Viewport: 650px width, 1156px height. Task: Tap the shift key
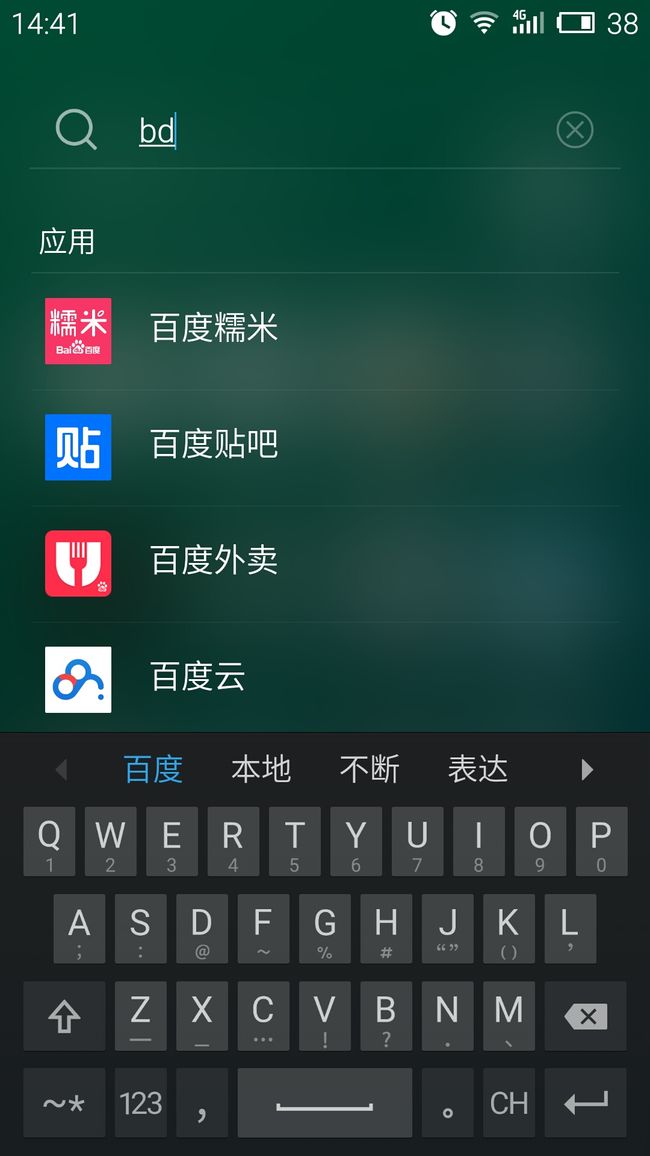point(64,1016)
